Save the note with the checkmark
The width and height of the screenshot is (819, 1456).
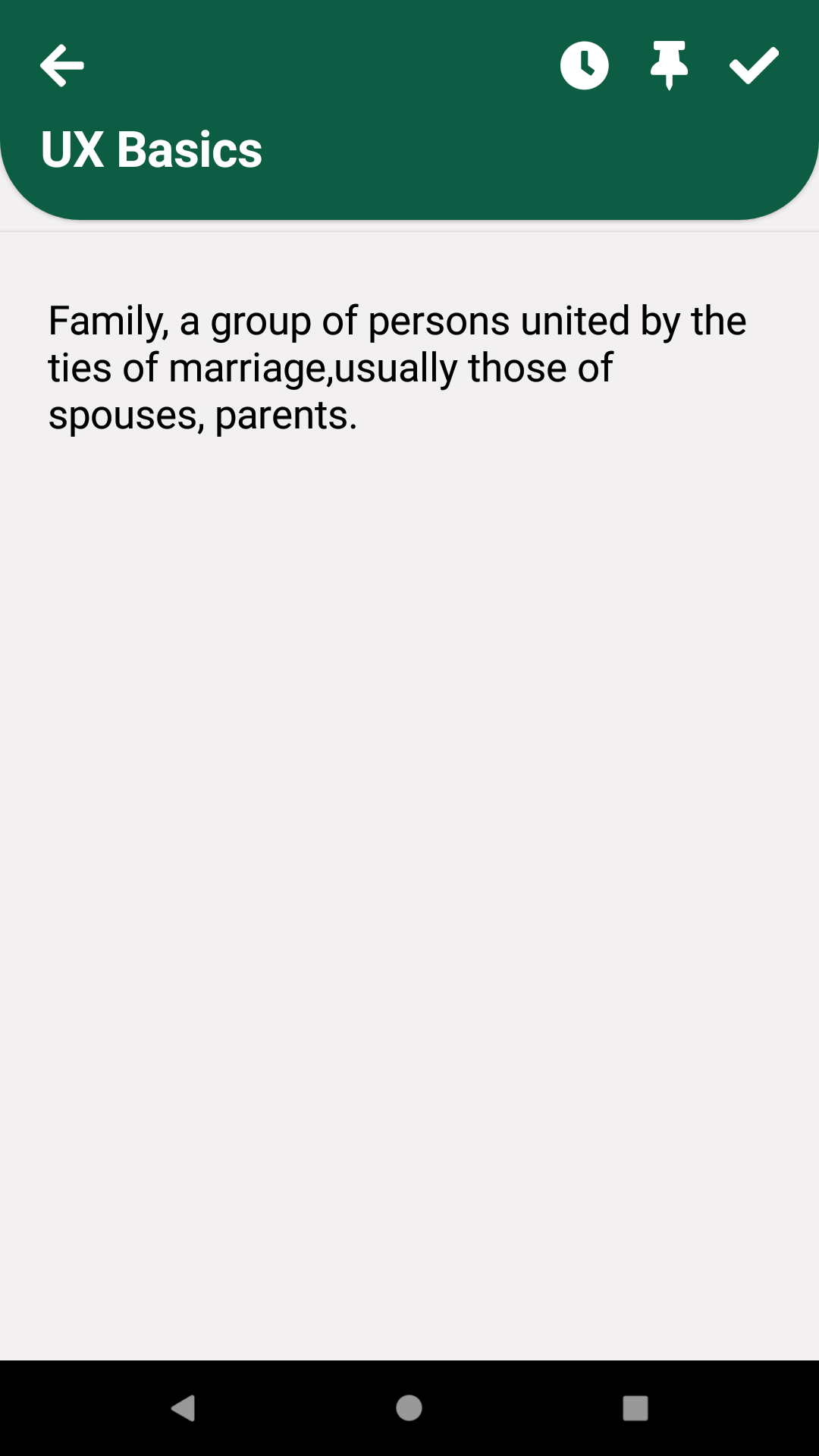tap(754, 66)
